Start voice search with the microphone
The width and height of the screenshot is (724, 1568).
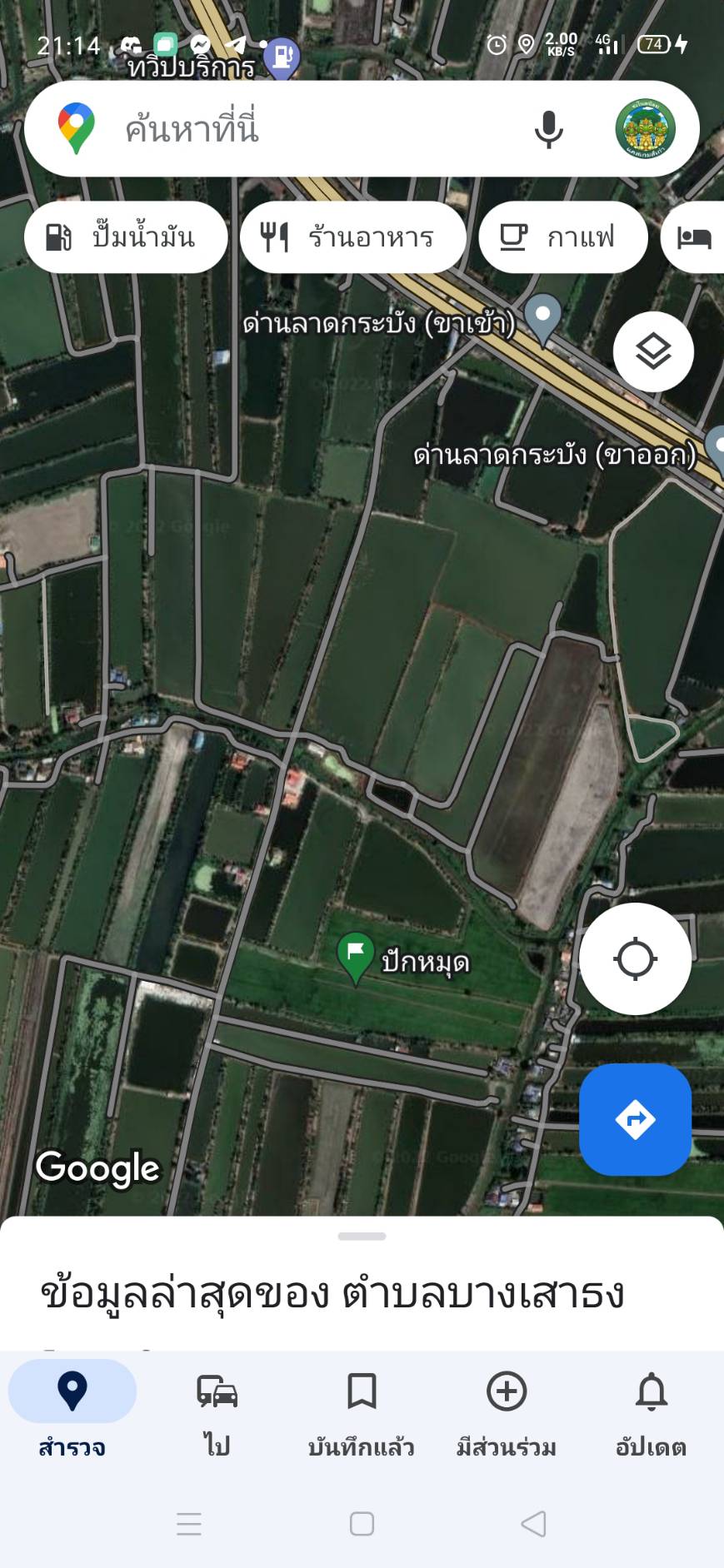coord(548,129)
